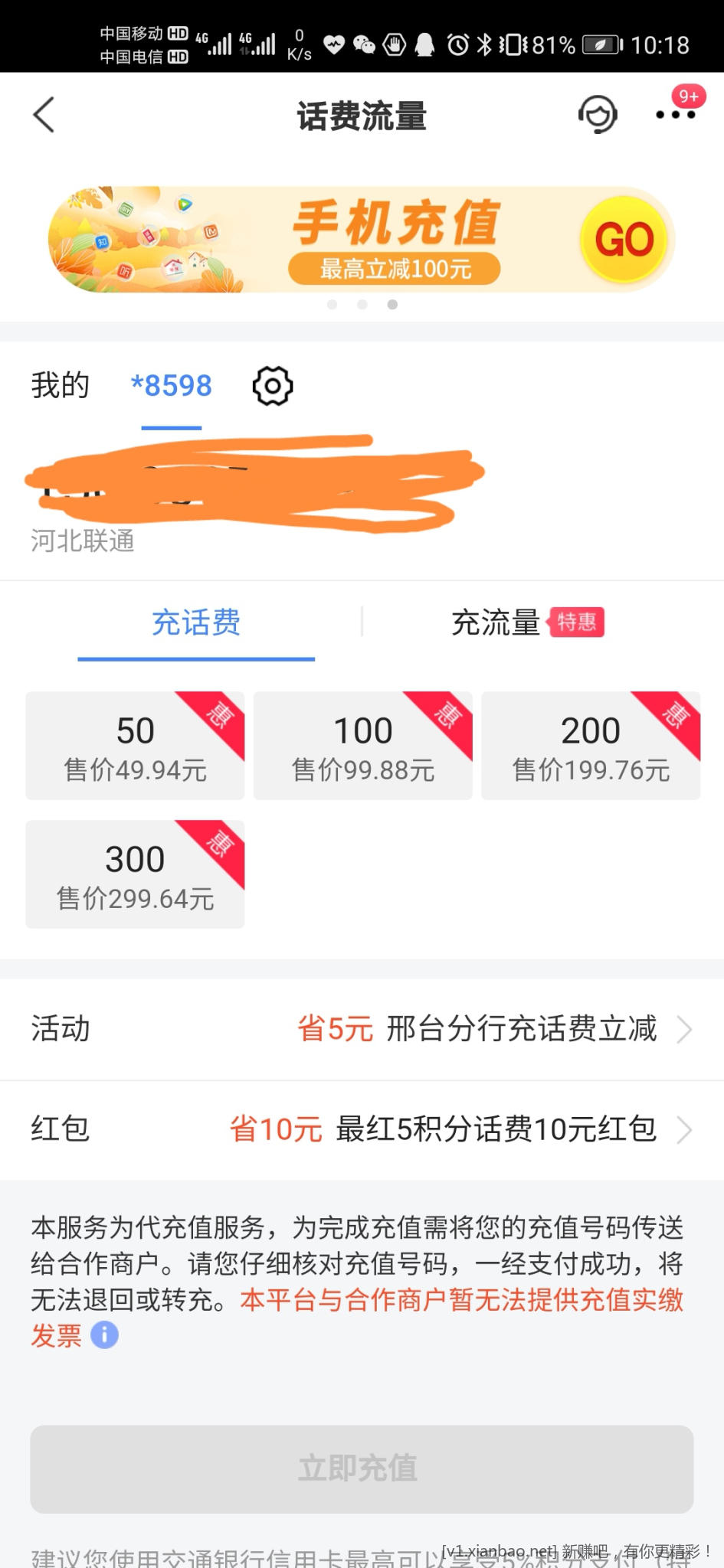
Task: Select the 200 yuan recharge option
Action: pos(590,746)
